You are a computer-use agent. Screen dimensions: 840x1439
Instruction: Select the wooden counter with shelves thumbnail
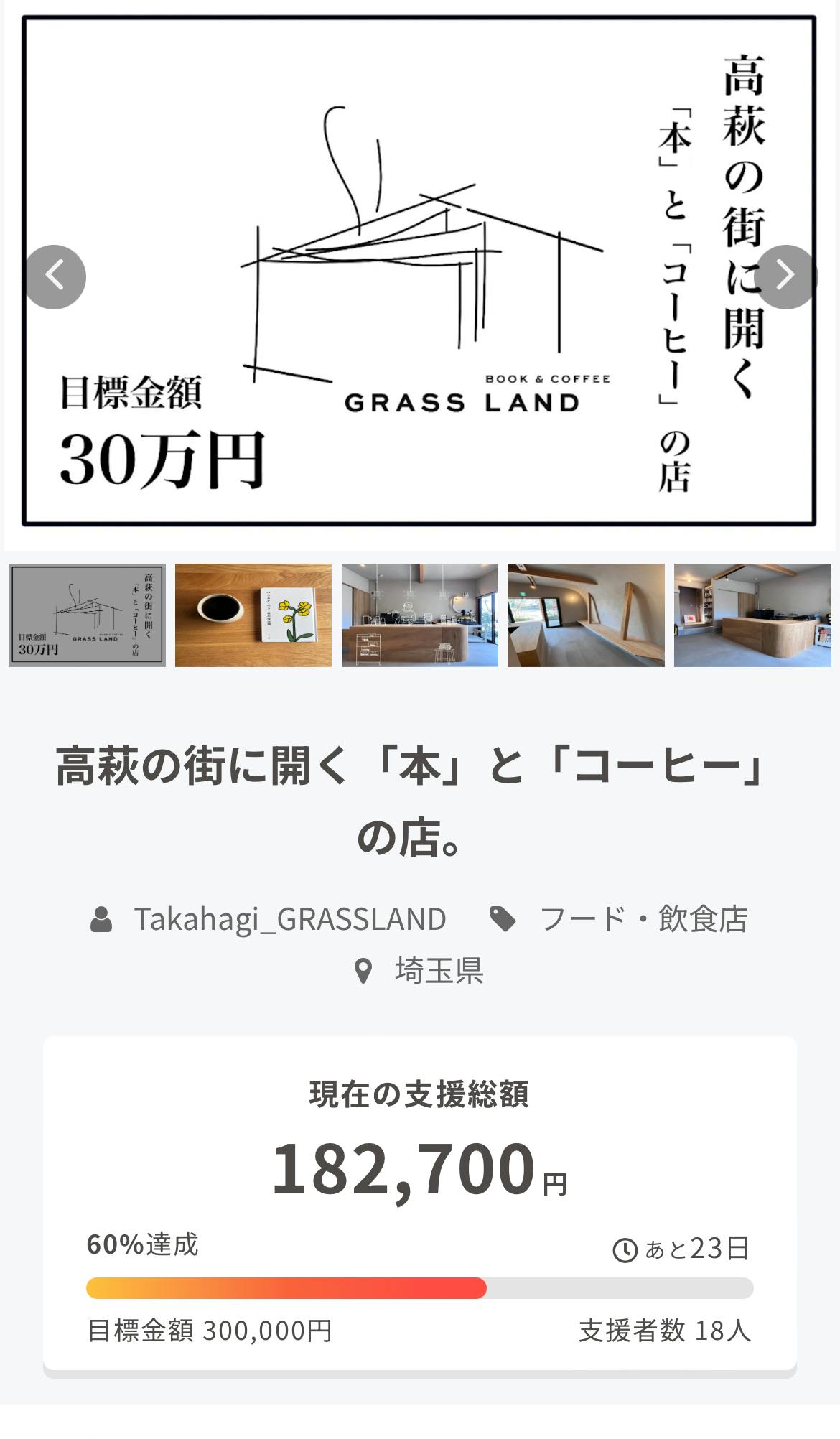point(752,615)
